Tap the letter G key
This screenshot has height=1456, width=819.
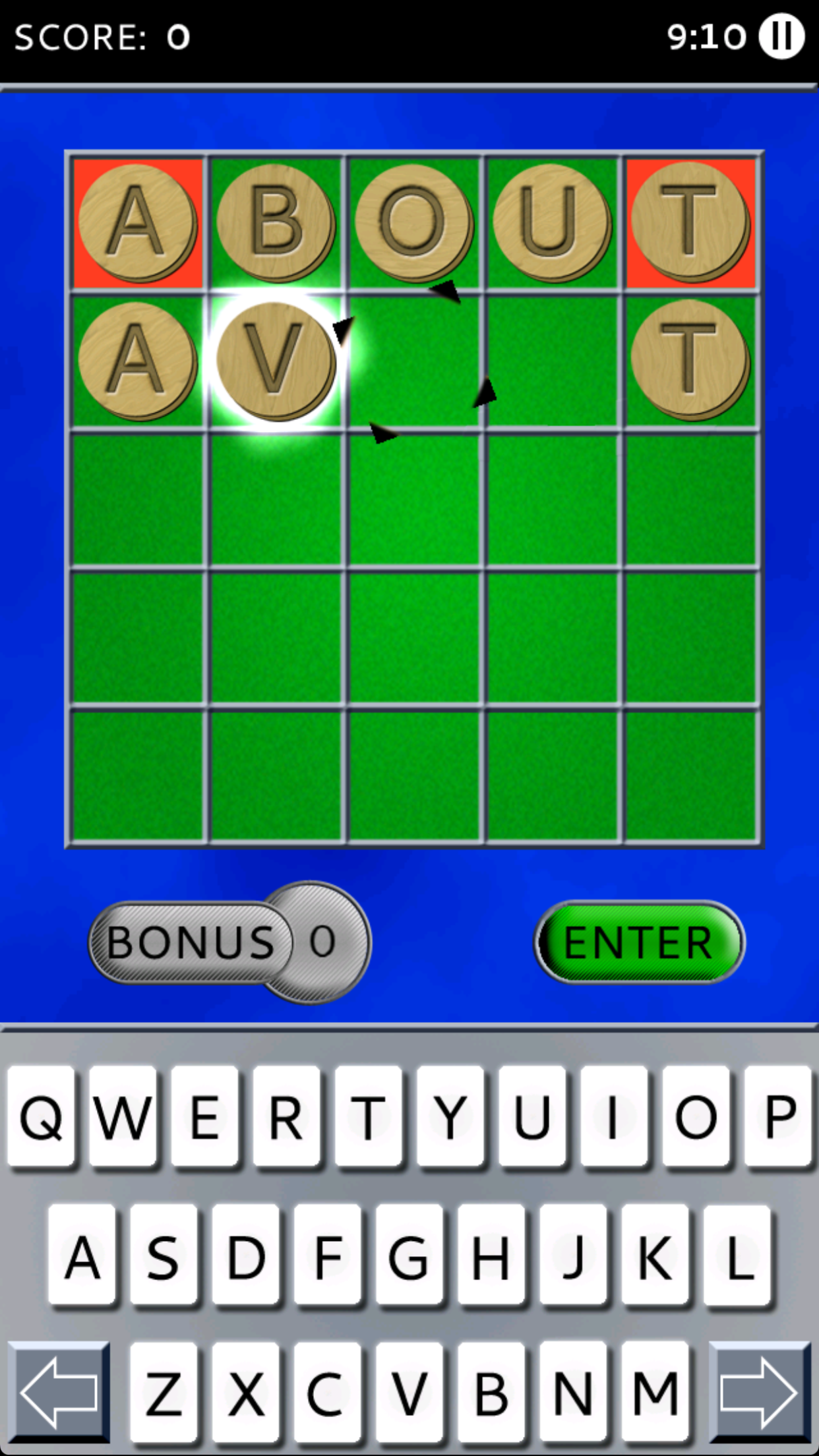[409, 1256]
